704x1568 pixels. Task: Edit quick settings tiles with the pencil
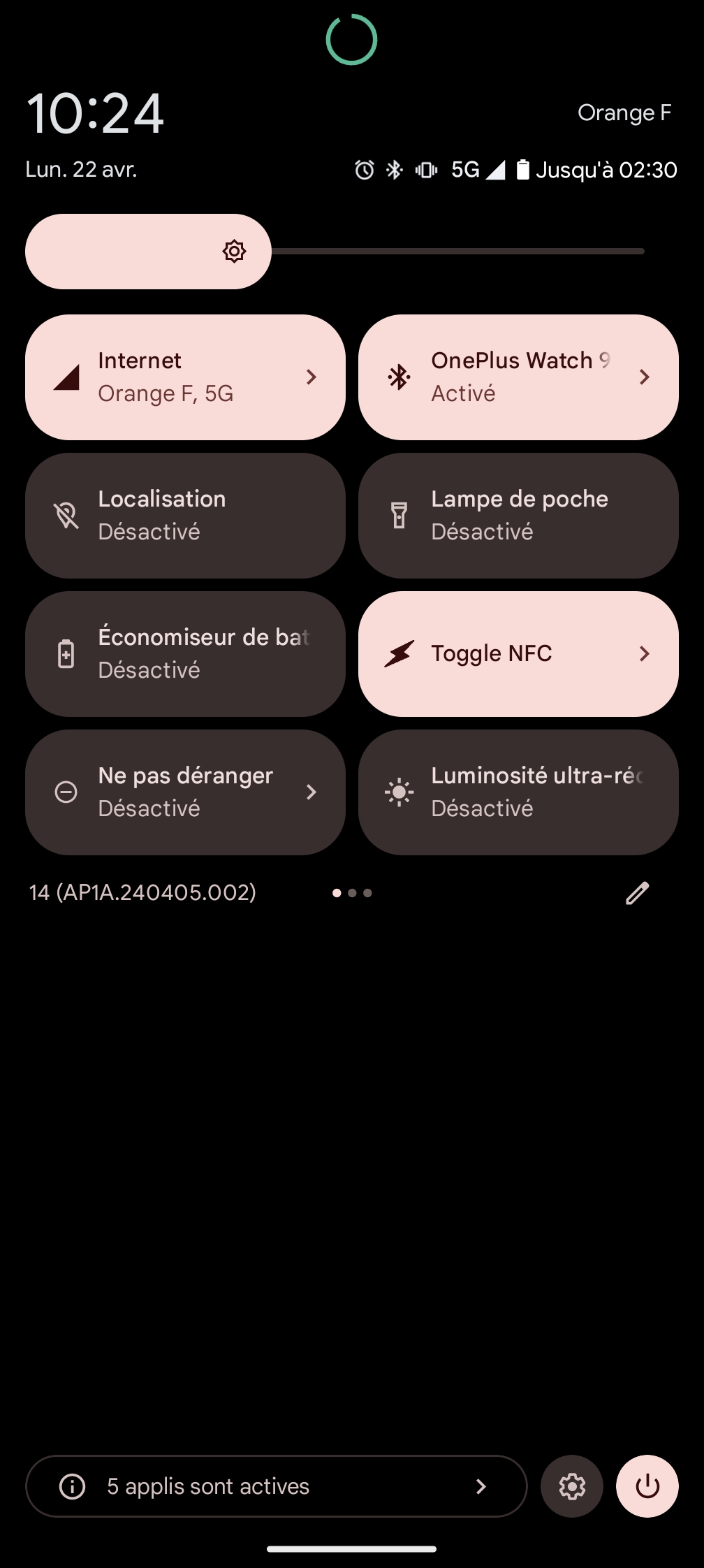click(x=637, y=893)
